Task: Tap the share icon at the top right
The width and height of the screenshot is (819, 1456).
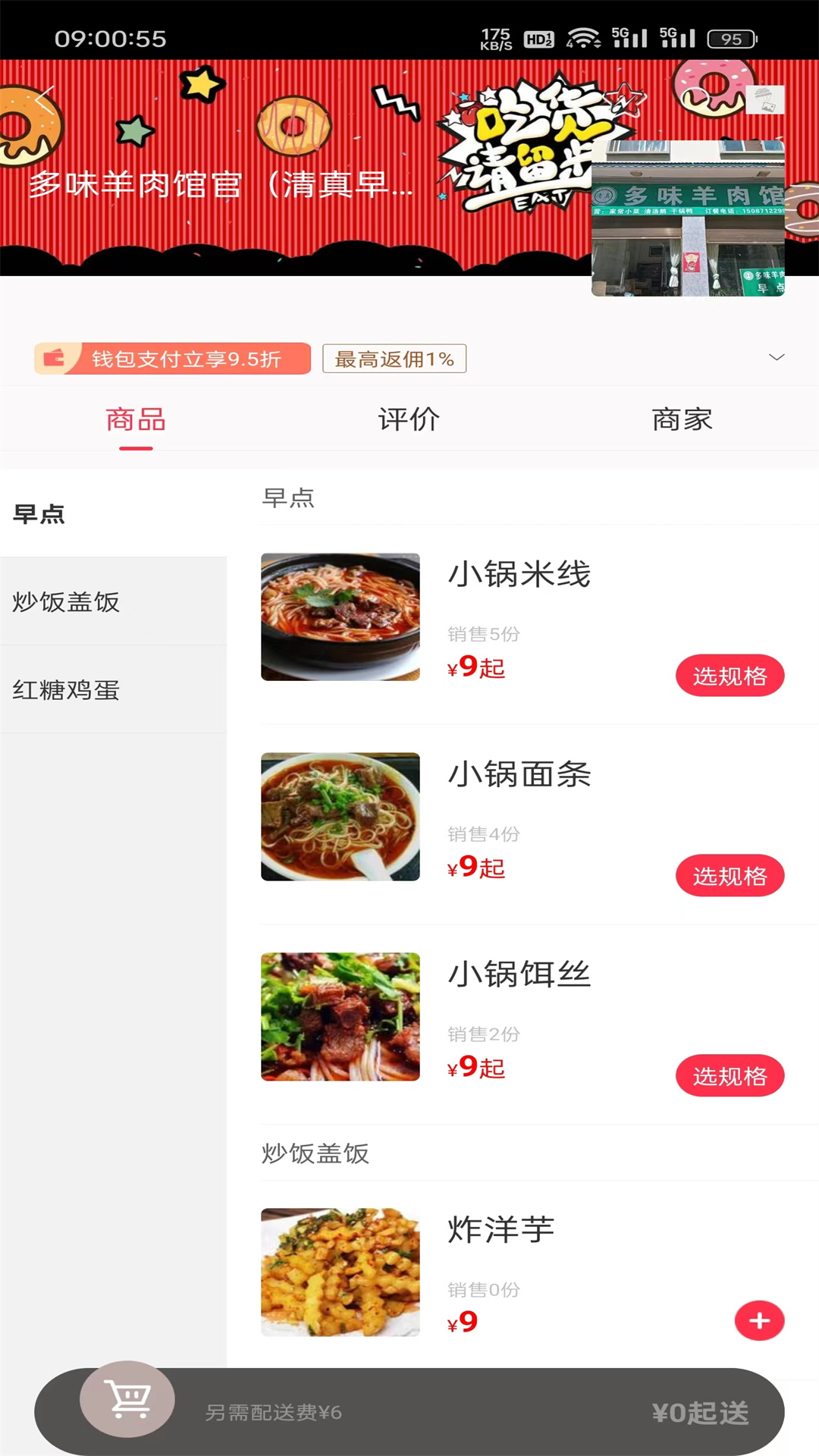Action: (x=764, y=101)
